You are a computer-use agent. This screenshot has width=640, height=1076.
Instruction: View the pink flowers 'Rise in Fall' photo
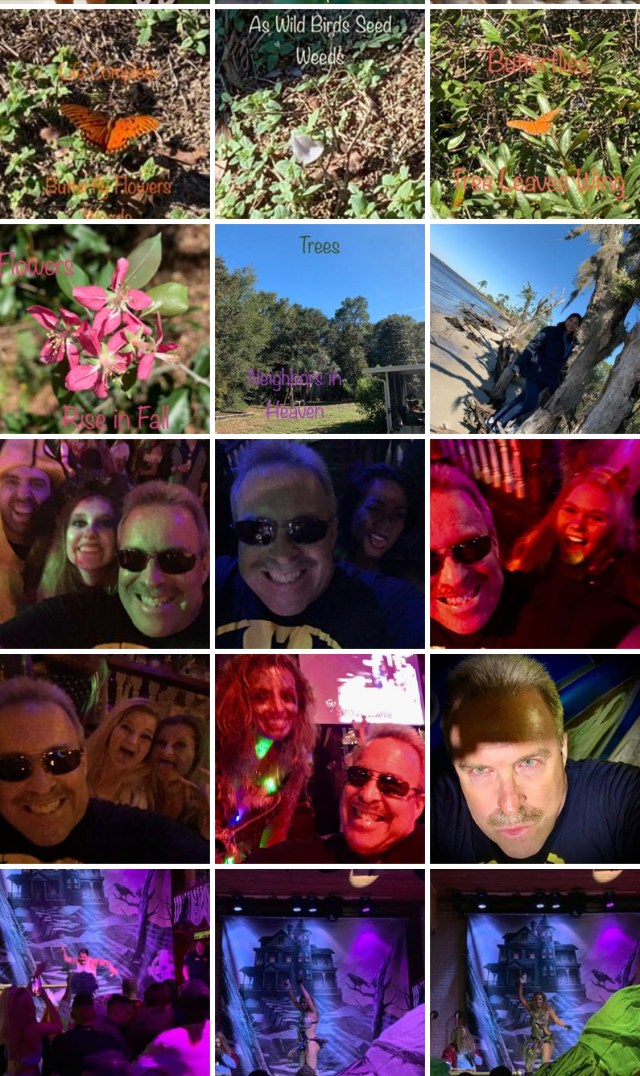coord(104,328)
